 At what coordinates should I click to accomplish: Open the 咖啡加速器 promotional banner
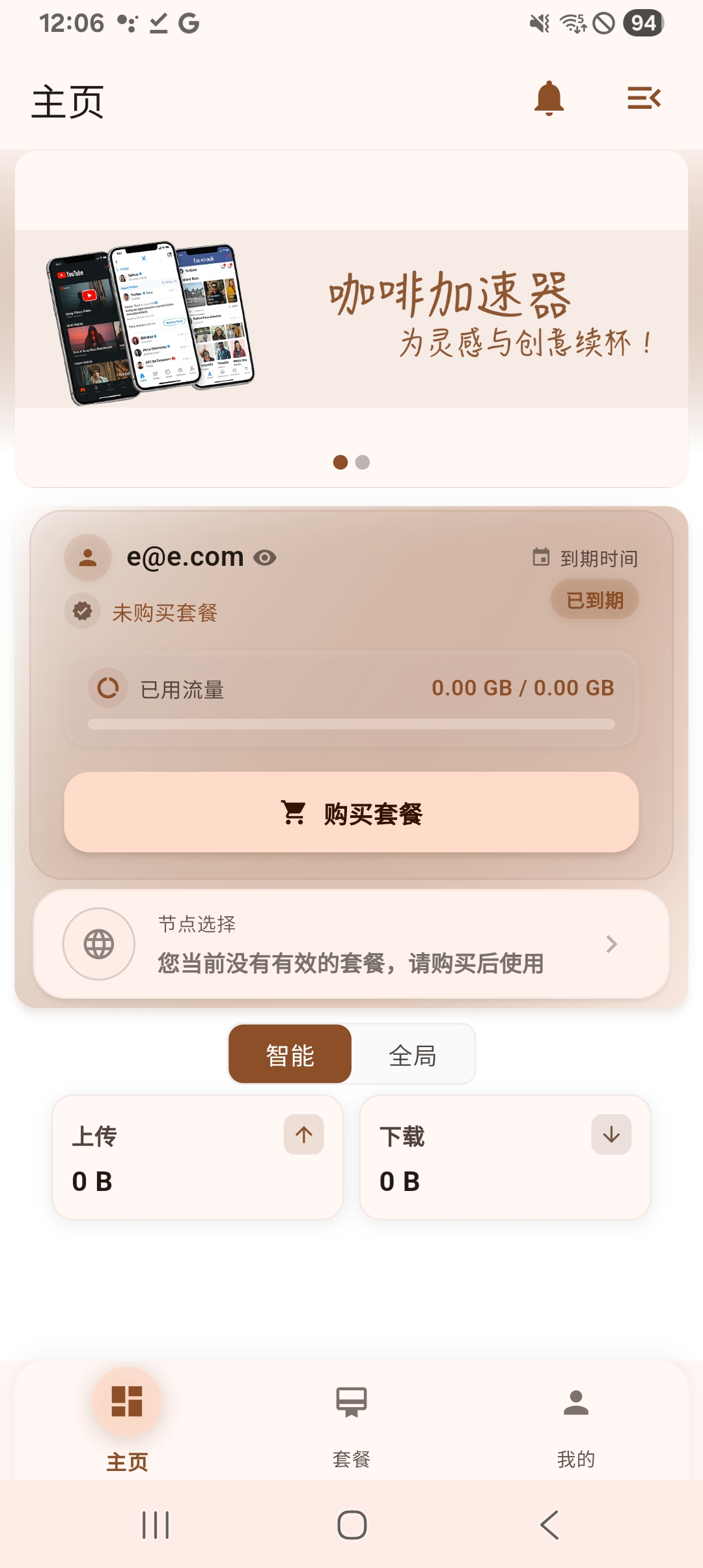[351, 319]
